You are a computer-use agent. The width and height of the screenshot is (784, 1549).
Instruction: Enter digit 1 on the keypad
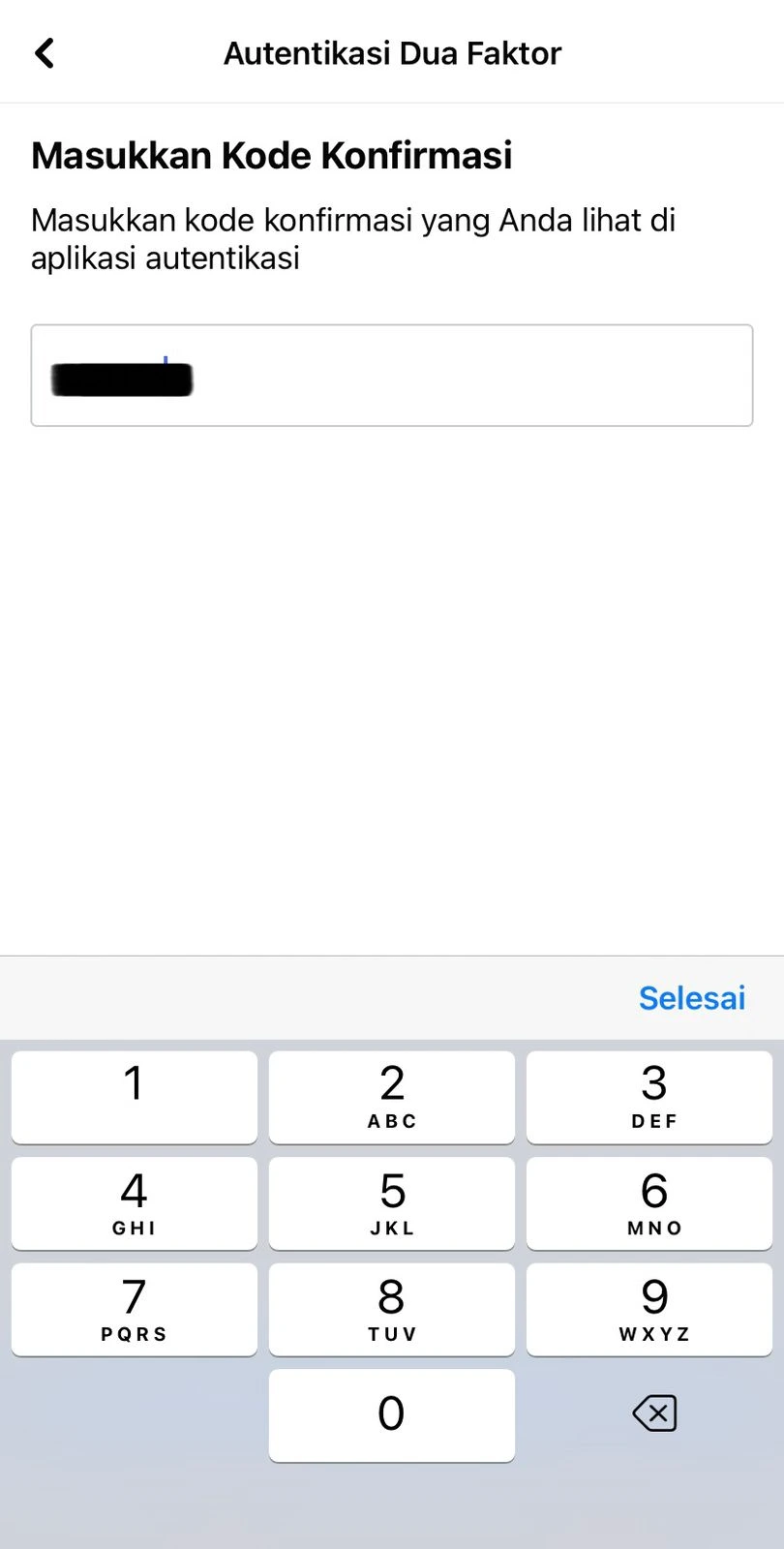tap(135, 1097)
